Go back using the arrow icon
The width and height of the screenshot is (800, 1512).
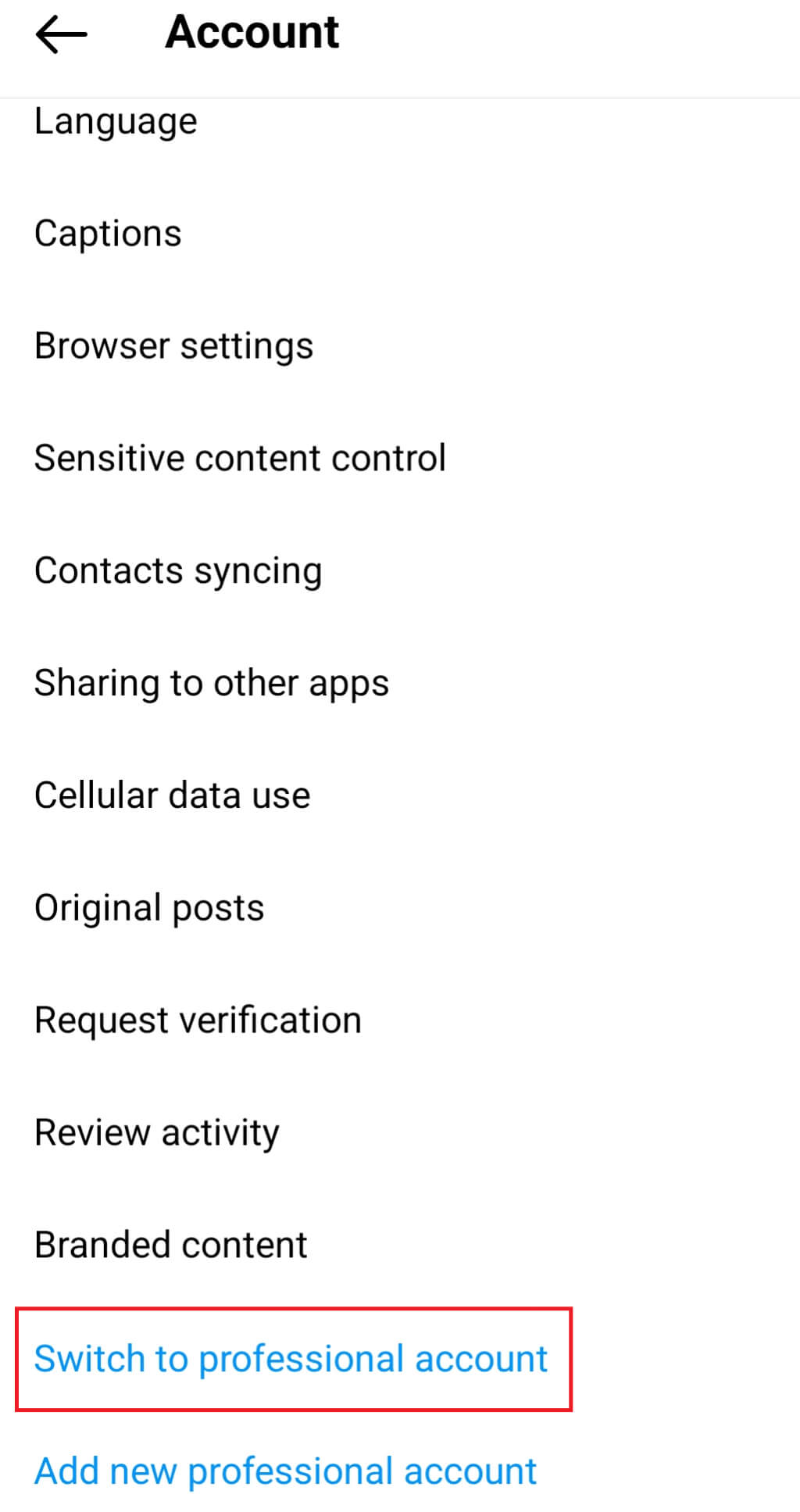pos(61,34)
